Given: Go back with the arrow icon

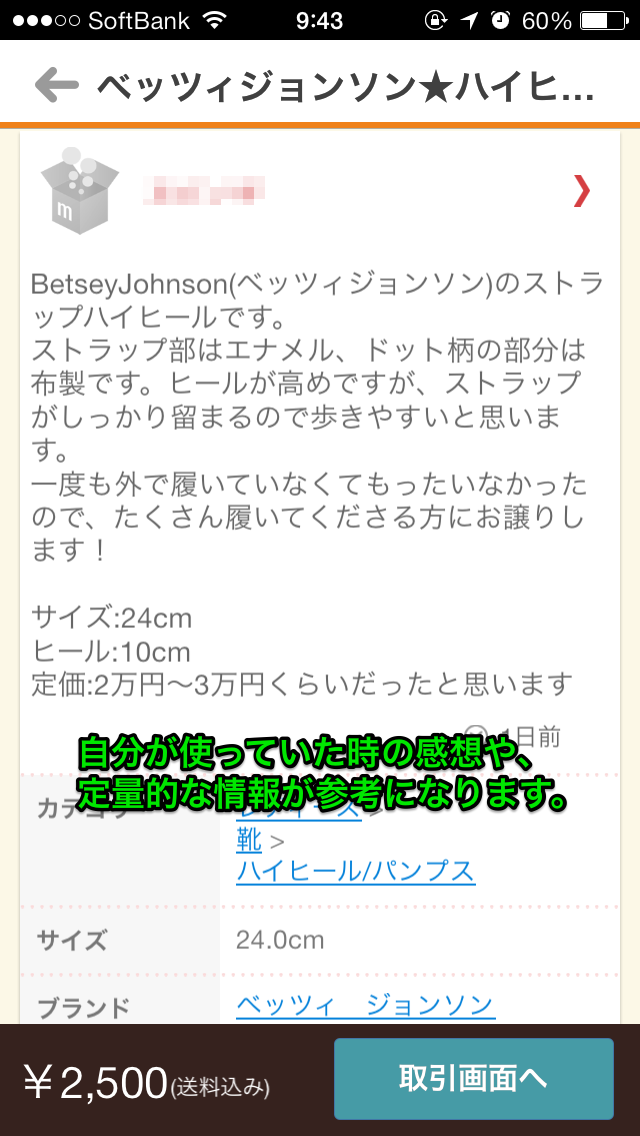Looking at the screenshot, I should tap(56, 86).
